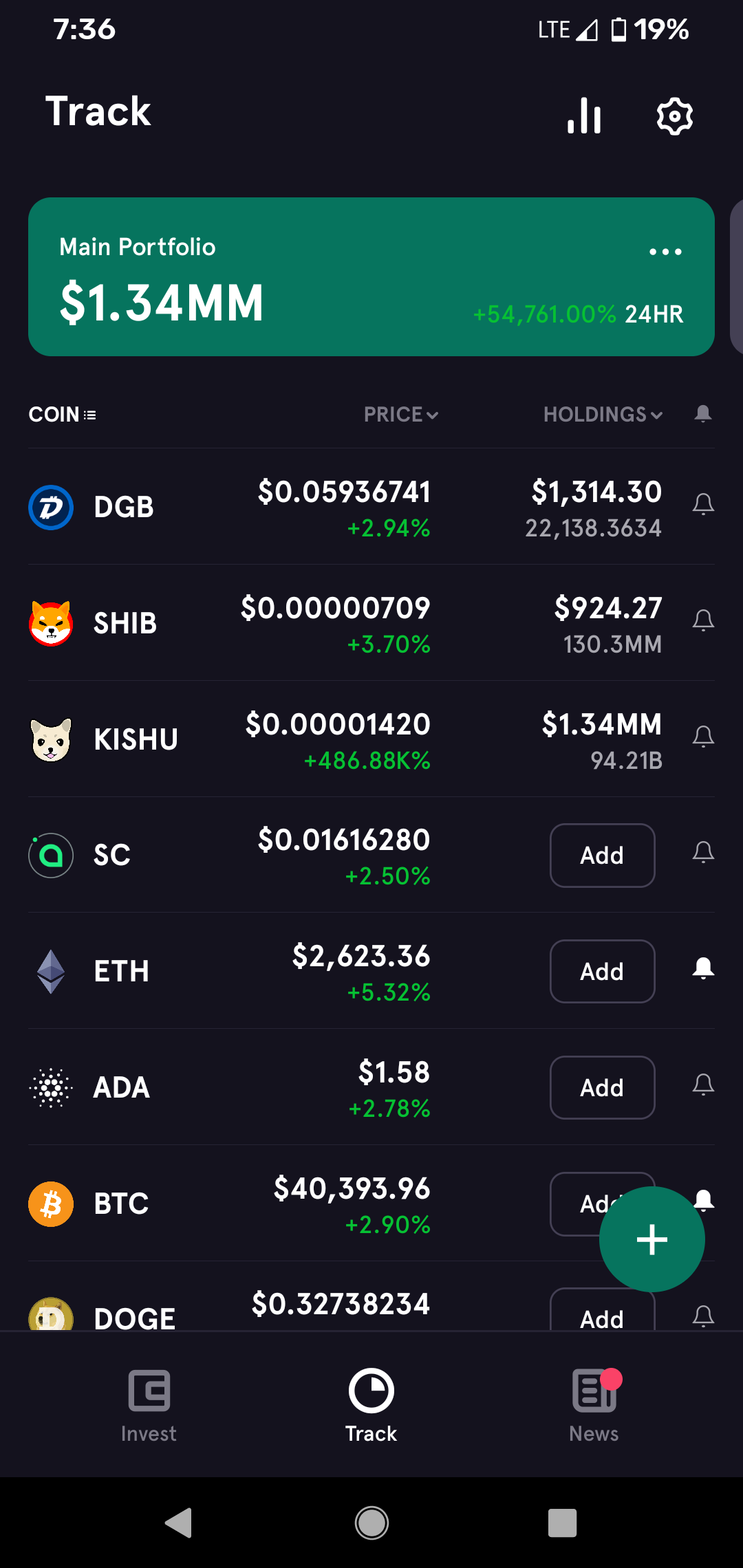Open the settings gear

coord(674,117)
